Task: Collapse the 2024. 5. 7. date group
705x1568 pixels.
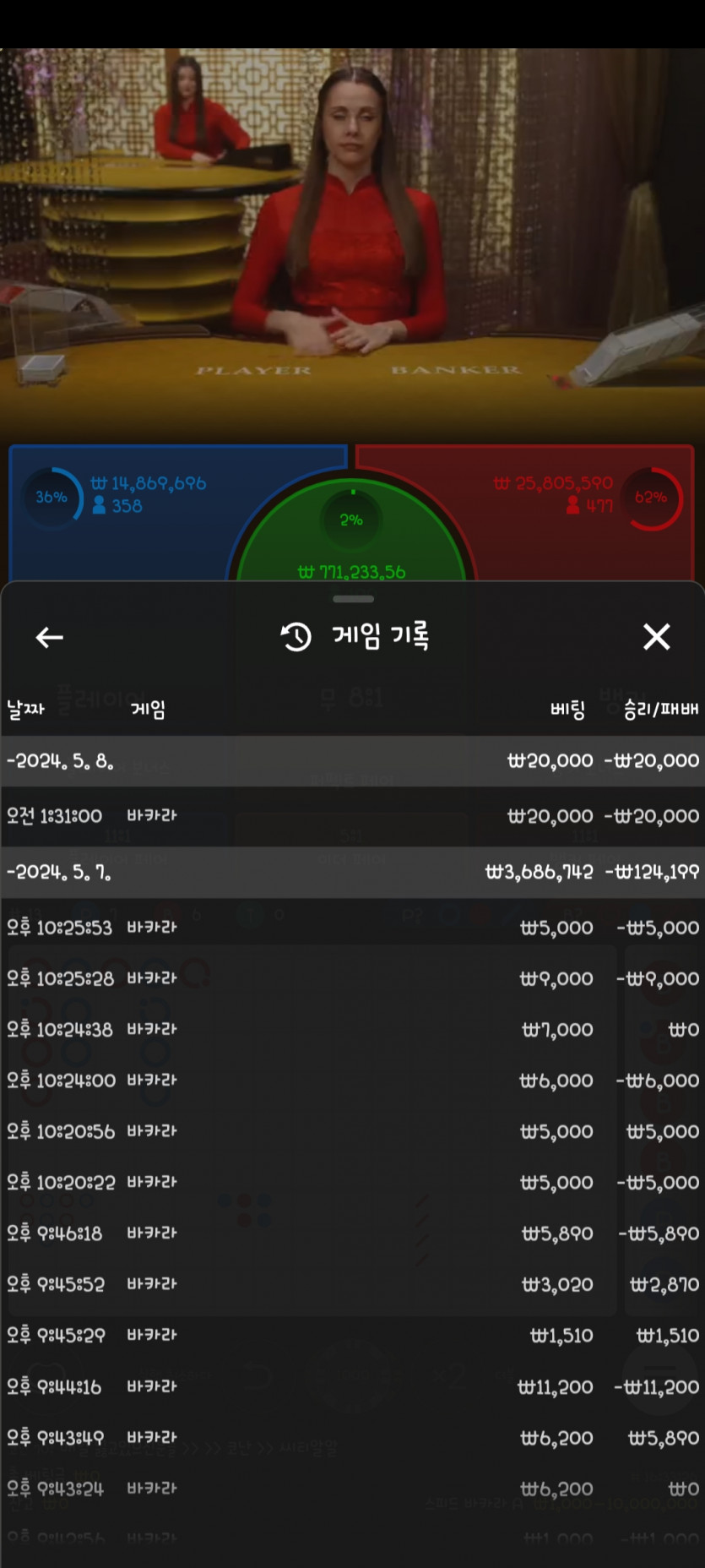Action: (x=352, y=871)
